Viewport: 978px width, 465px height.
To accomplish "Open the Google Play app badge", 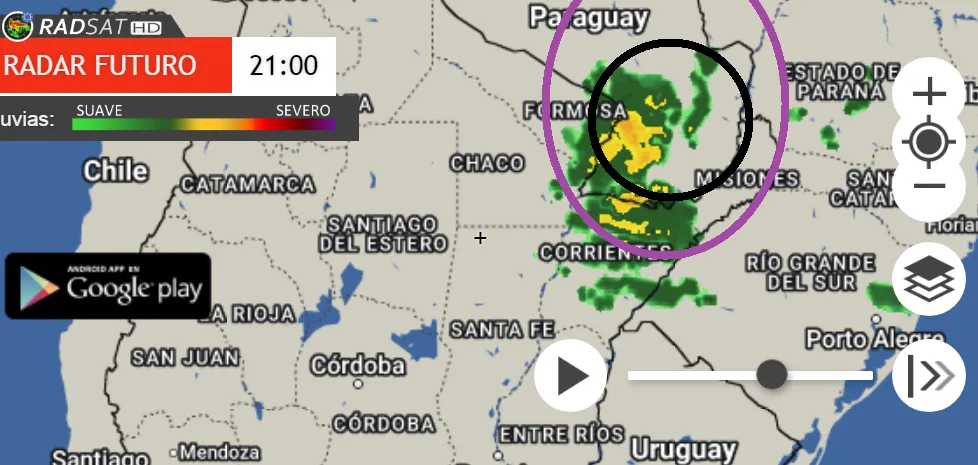I will (108, 286).
